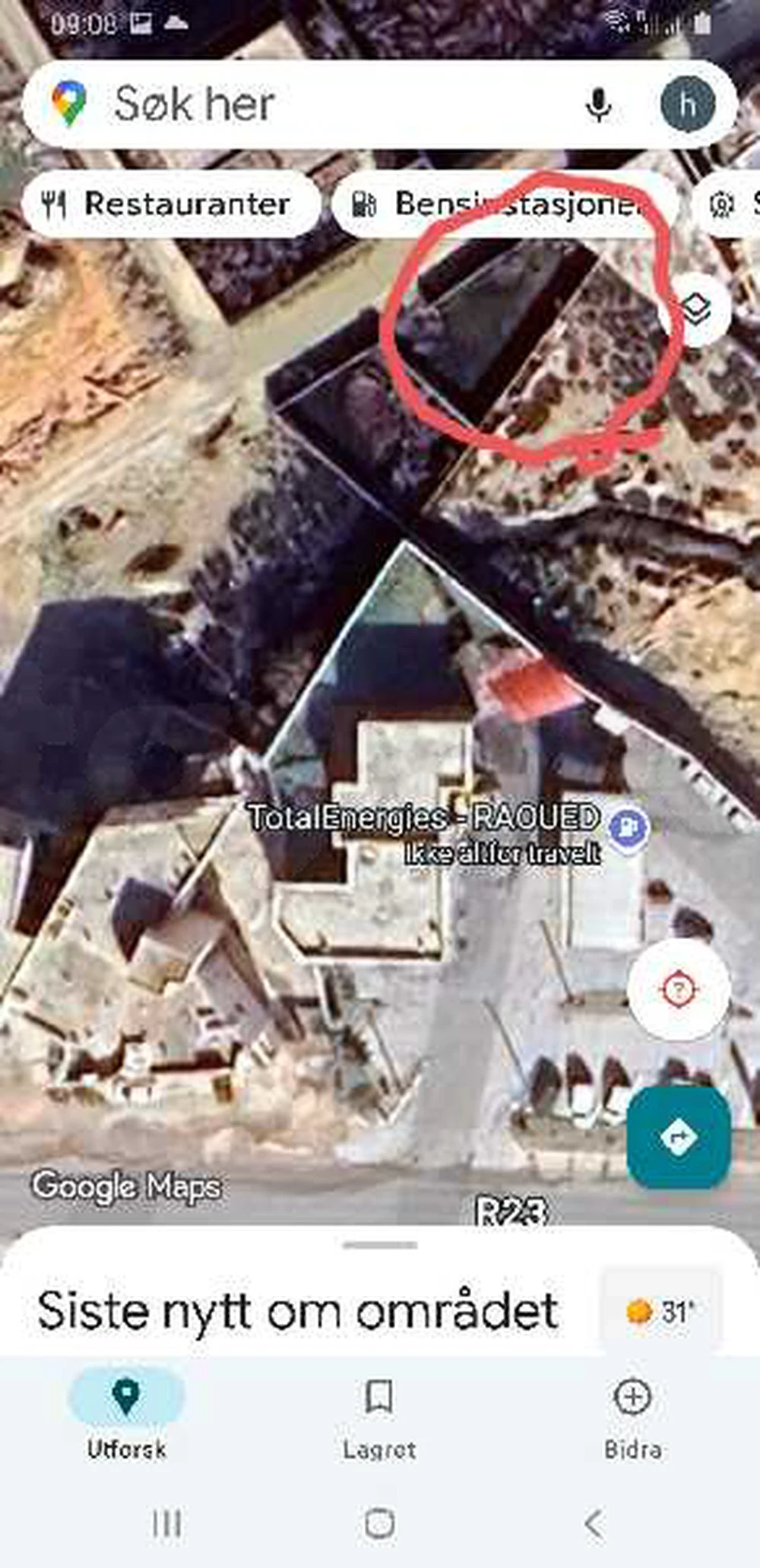This screenshot has height=1568, width=760.
Task: Tap the system home button
Action: 379,1524
